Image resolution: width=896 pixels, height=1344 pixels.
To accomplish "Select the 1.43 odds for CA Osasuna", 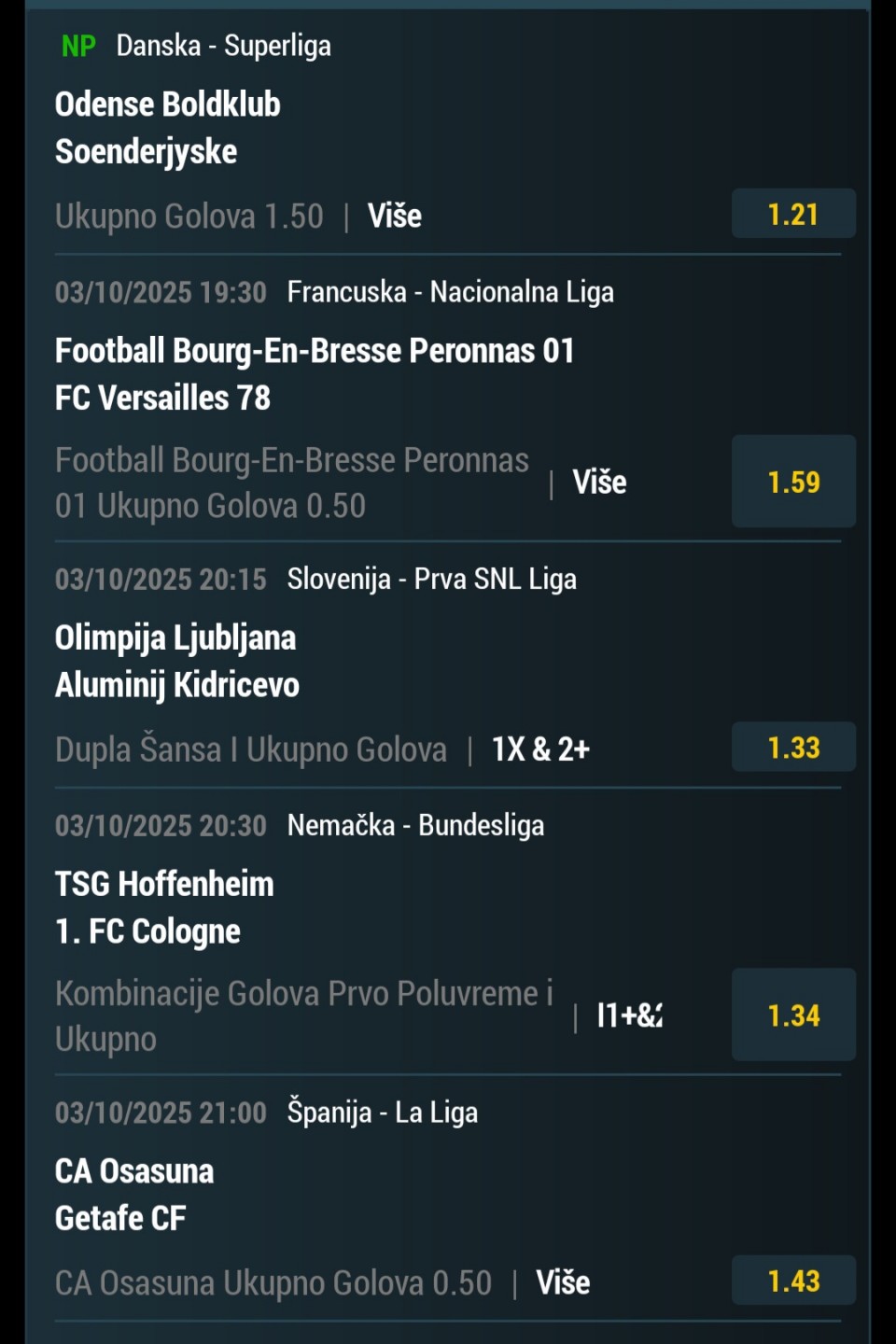I will coord(793,1281).
